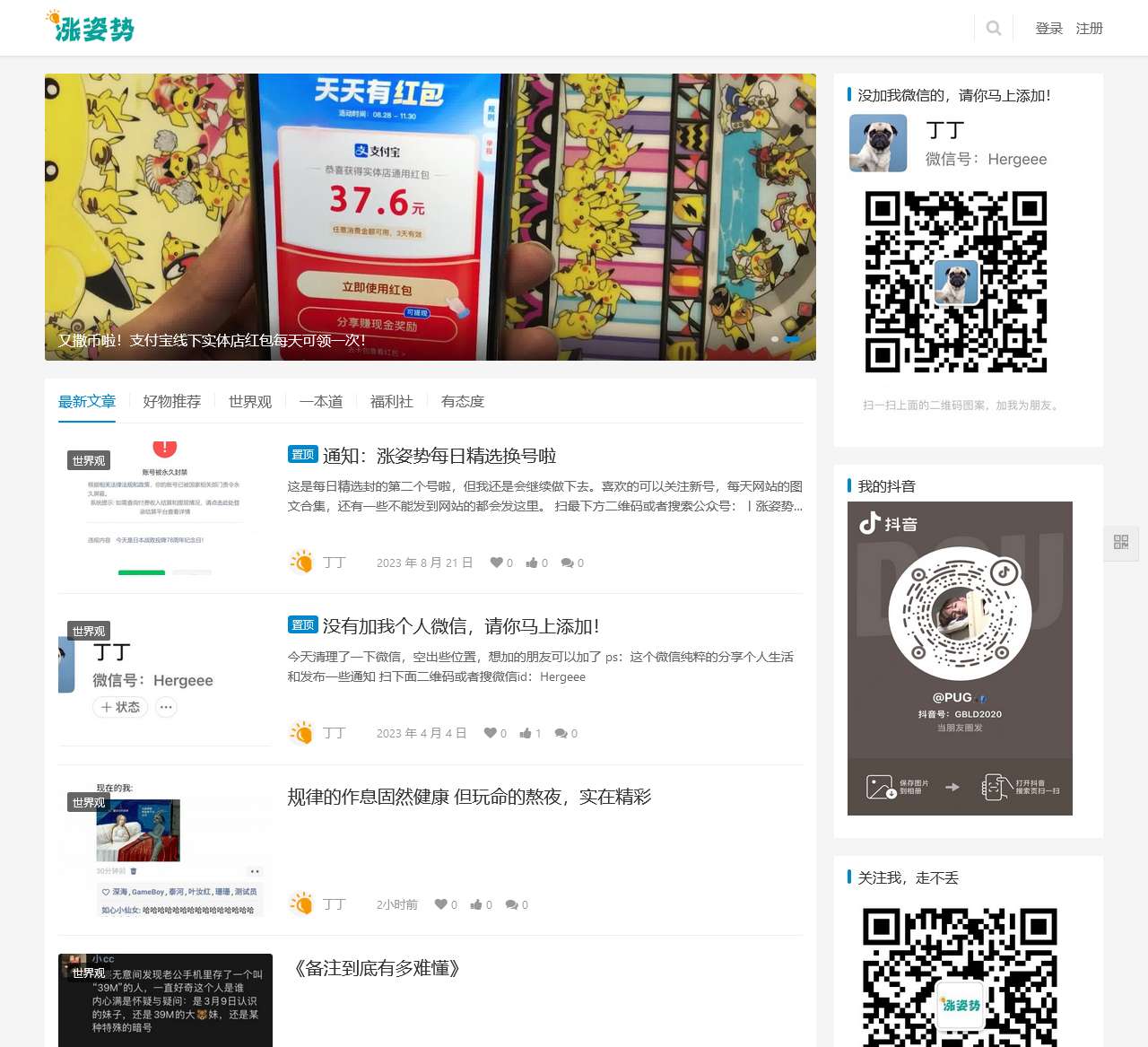Switch to the 好物推荐 tab

coord(171,401)
